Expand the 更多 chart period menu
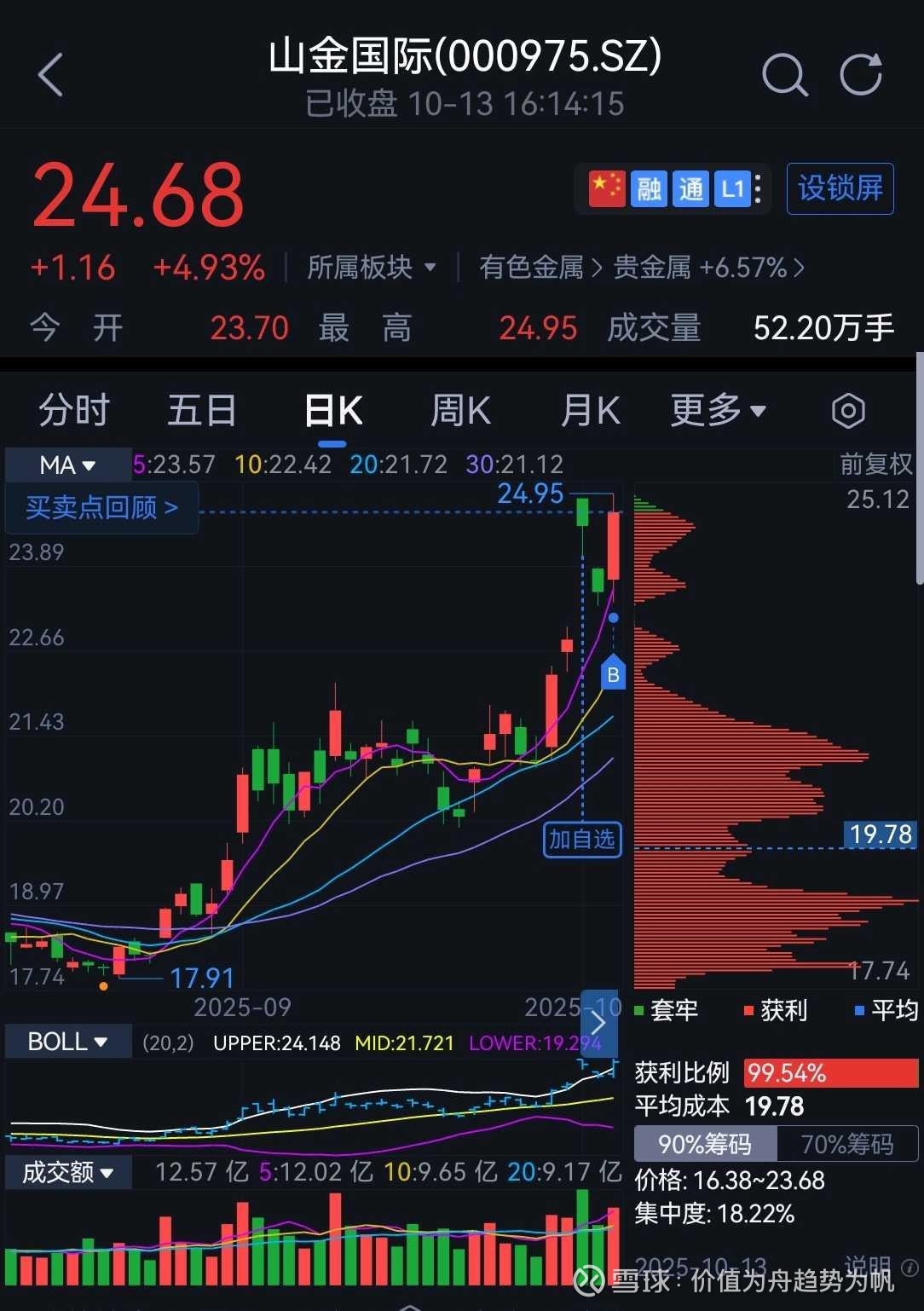 tap(718, 411)
